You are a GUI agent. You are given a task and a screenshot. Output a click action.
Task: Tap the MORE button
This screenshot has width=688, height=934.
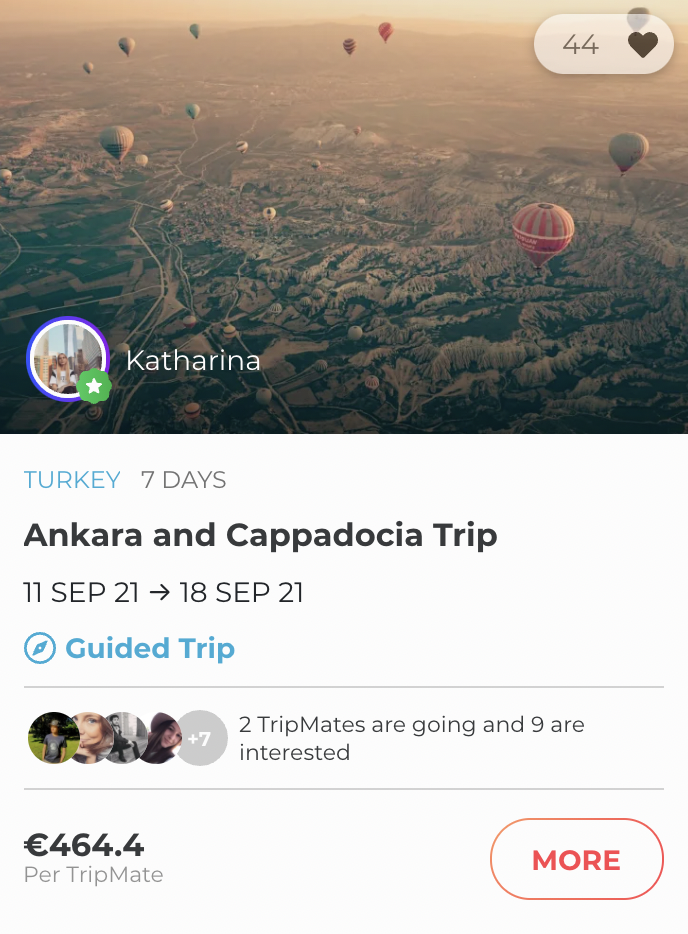coord(576,860)
